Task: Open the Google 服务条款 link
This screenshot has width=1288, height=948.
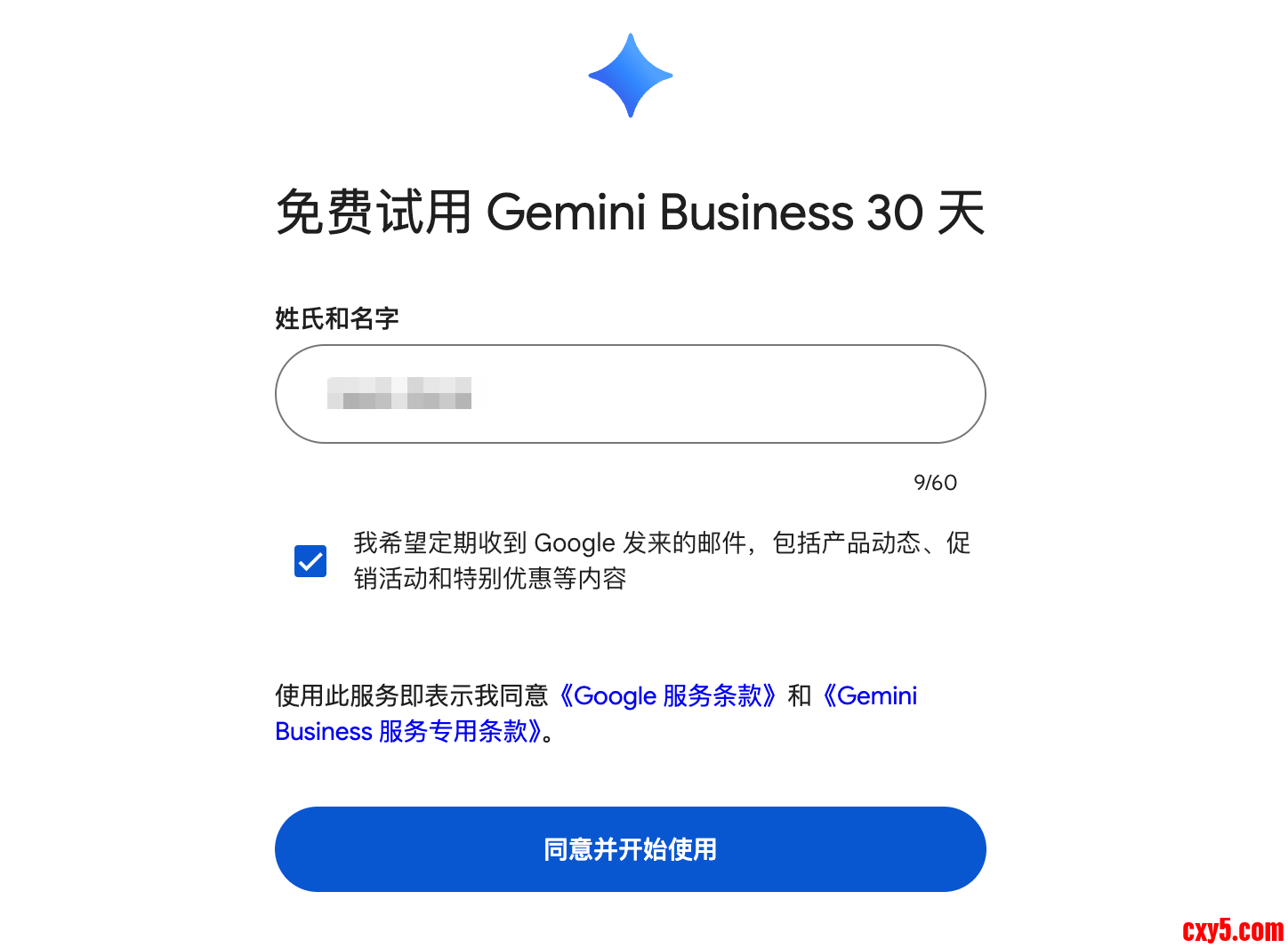Action: tap(667, 695)
